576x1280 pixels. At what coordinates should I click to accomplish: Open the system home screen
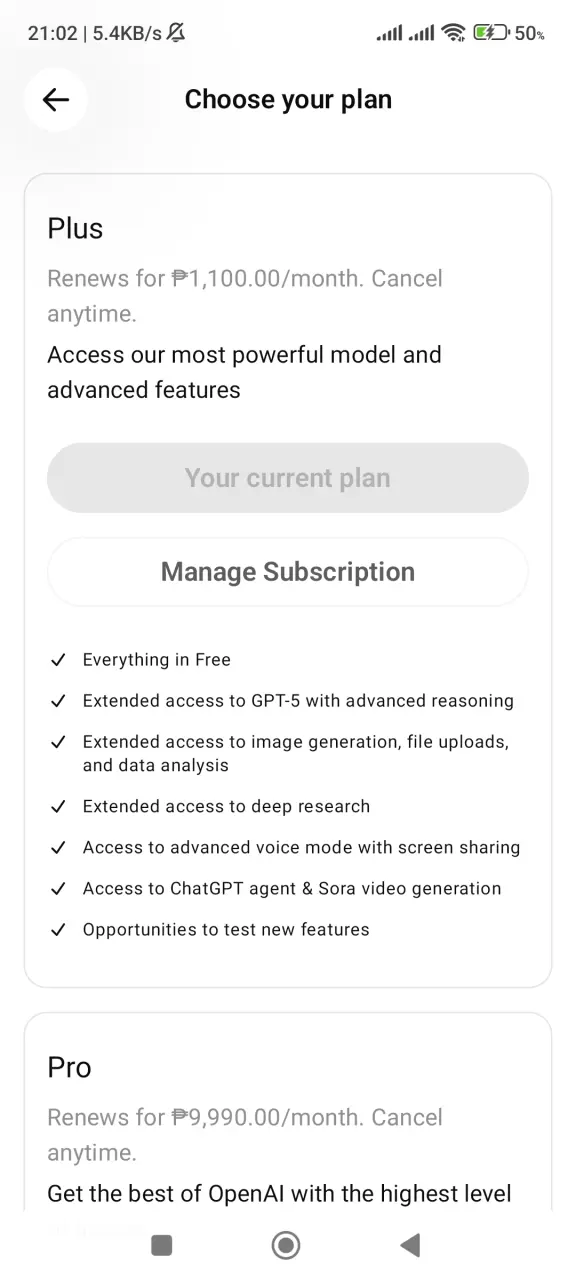pos(287,1245)
